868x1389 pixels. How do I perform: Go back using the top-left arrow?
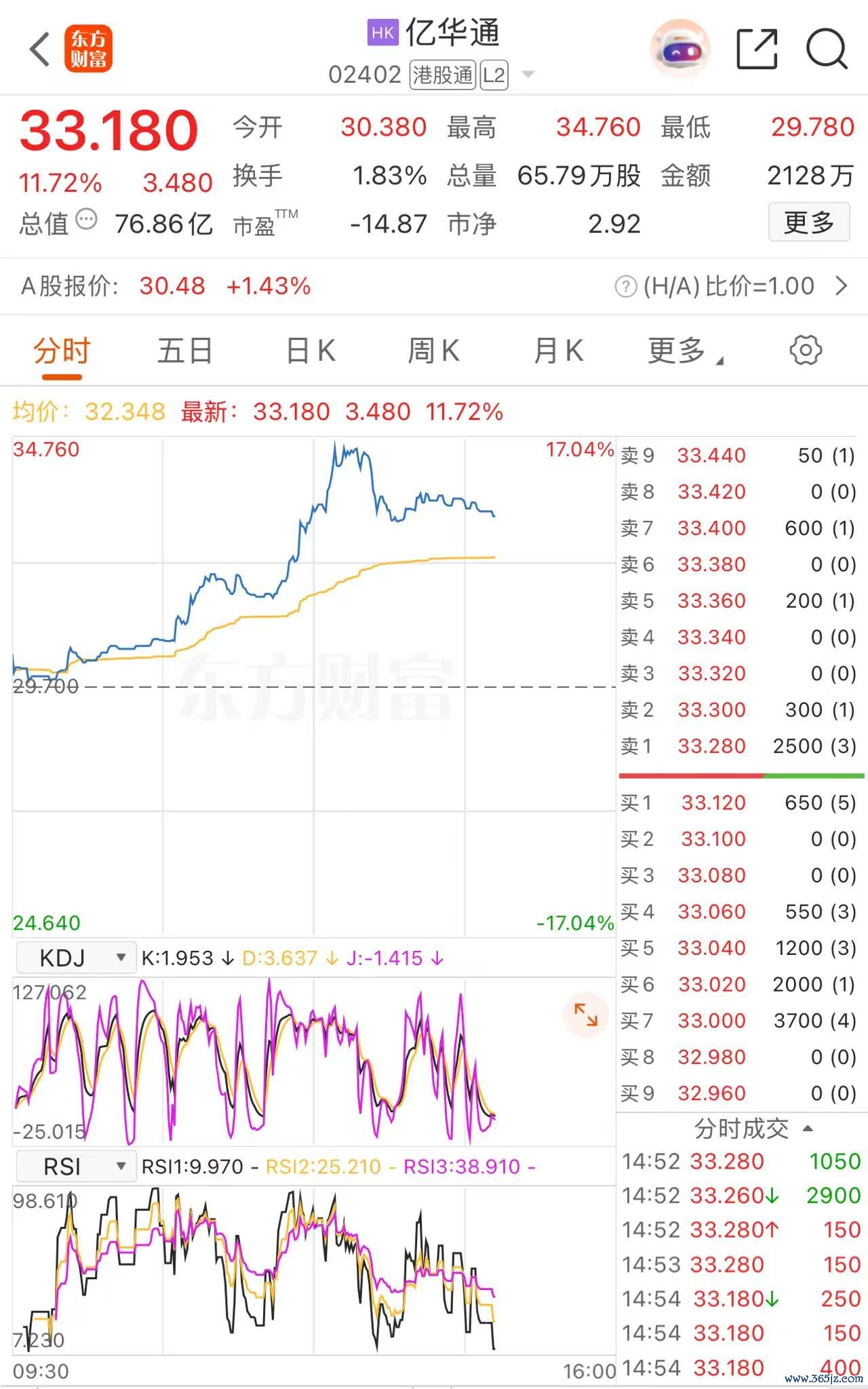coord(41,49)
